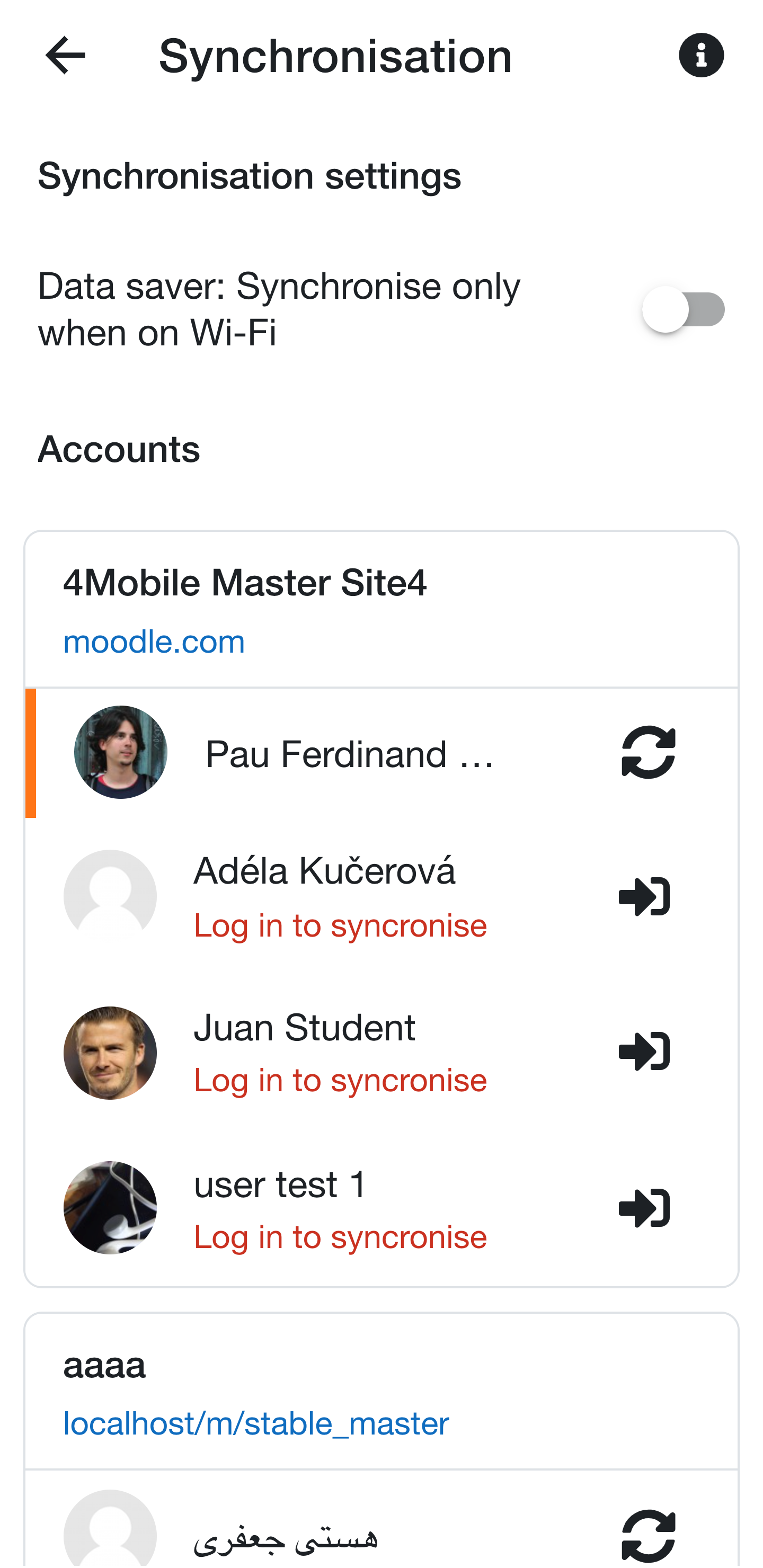Synchronise Pau Ferdinand's account now

[x=649, y=752]
